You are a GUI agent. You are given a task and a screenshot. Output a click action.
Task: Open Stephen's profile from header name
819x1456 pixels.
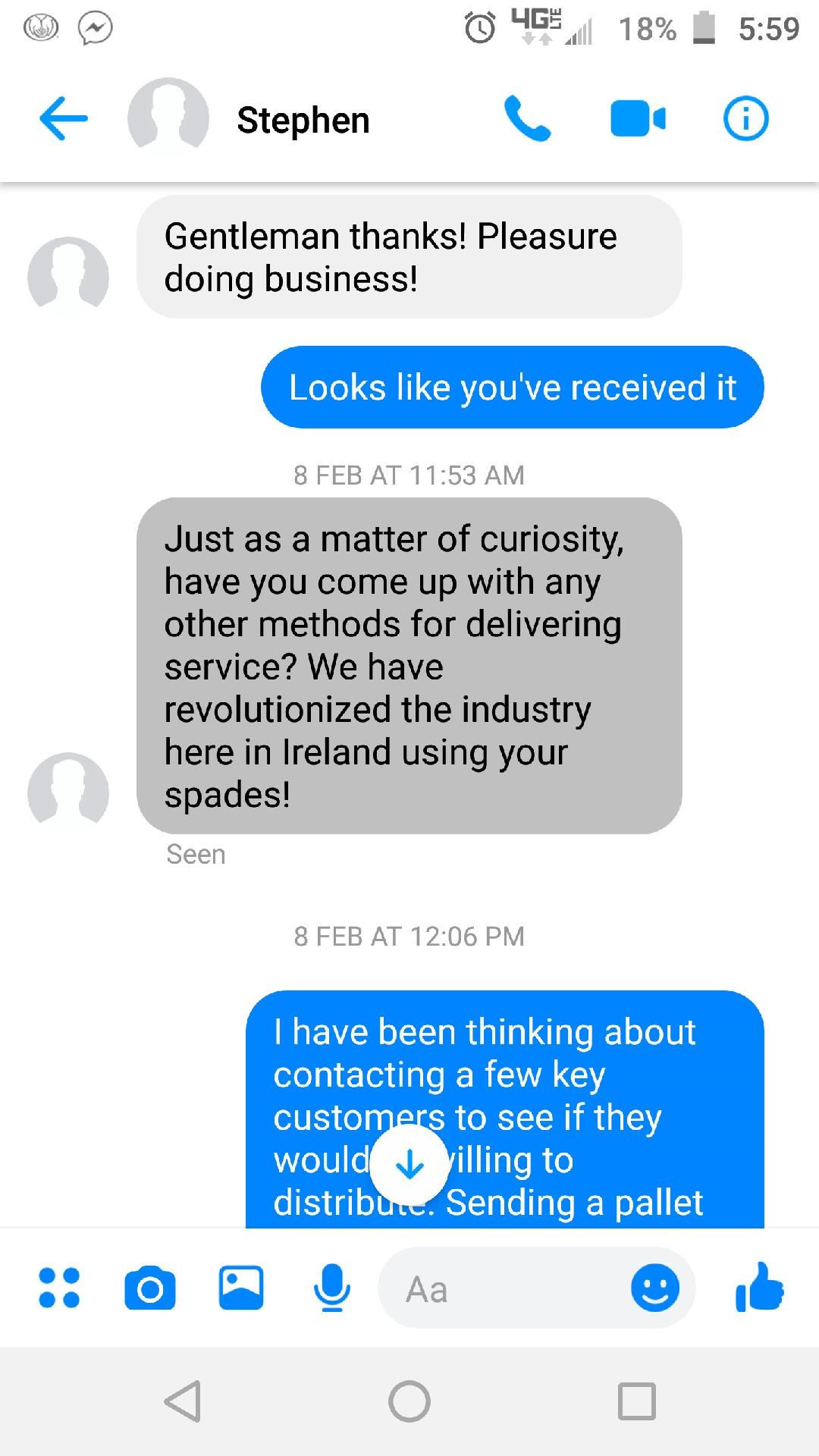tap(303, 120)
